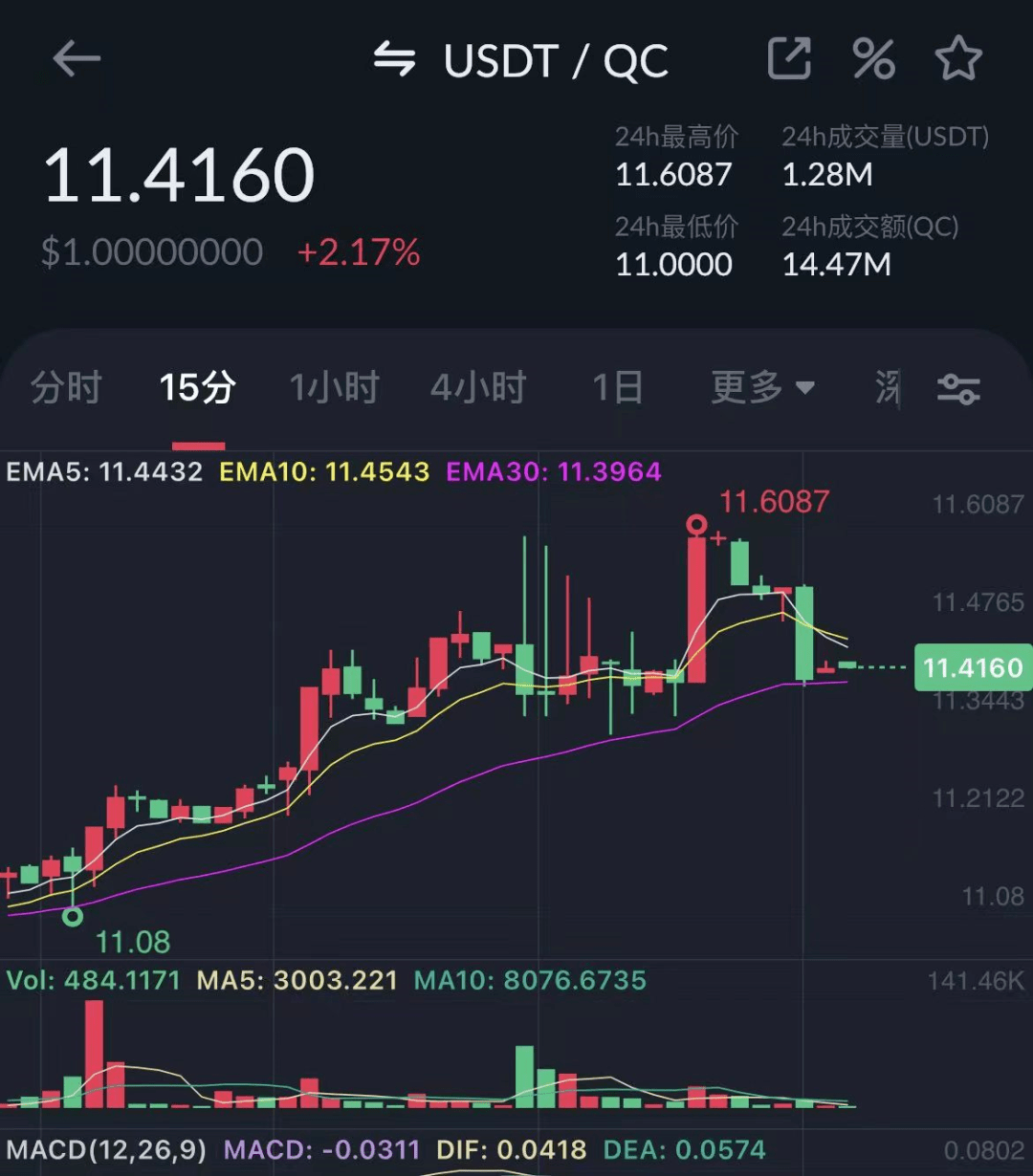1033x1176 pixels.
Task: Click the green 11.4160 price tag on axis
Action: [973, 667]
